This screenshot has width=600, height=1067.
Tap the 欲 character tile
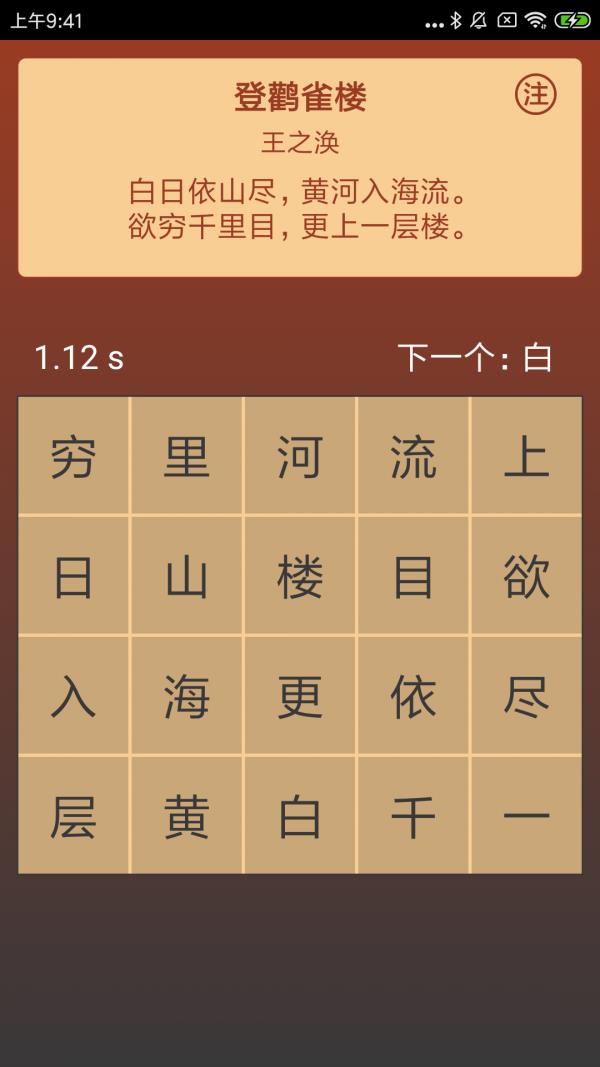coord(527,576)
